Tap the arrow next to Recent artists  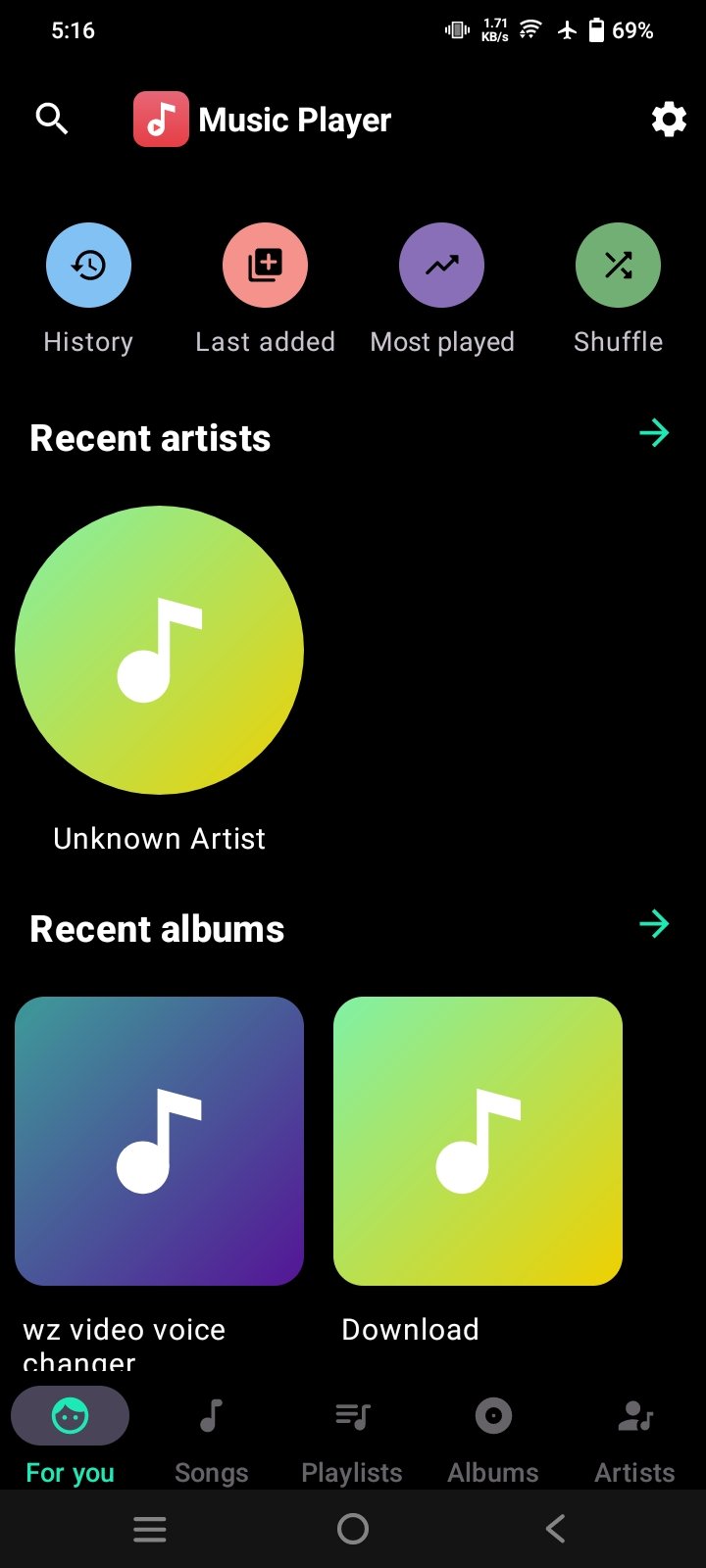[654, 432]
